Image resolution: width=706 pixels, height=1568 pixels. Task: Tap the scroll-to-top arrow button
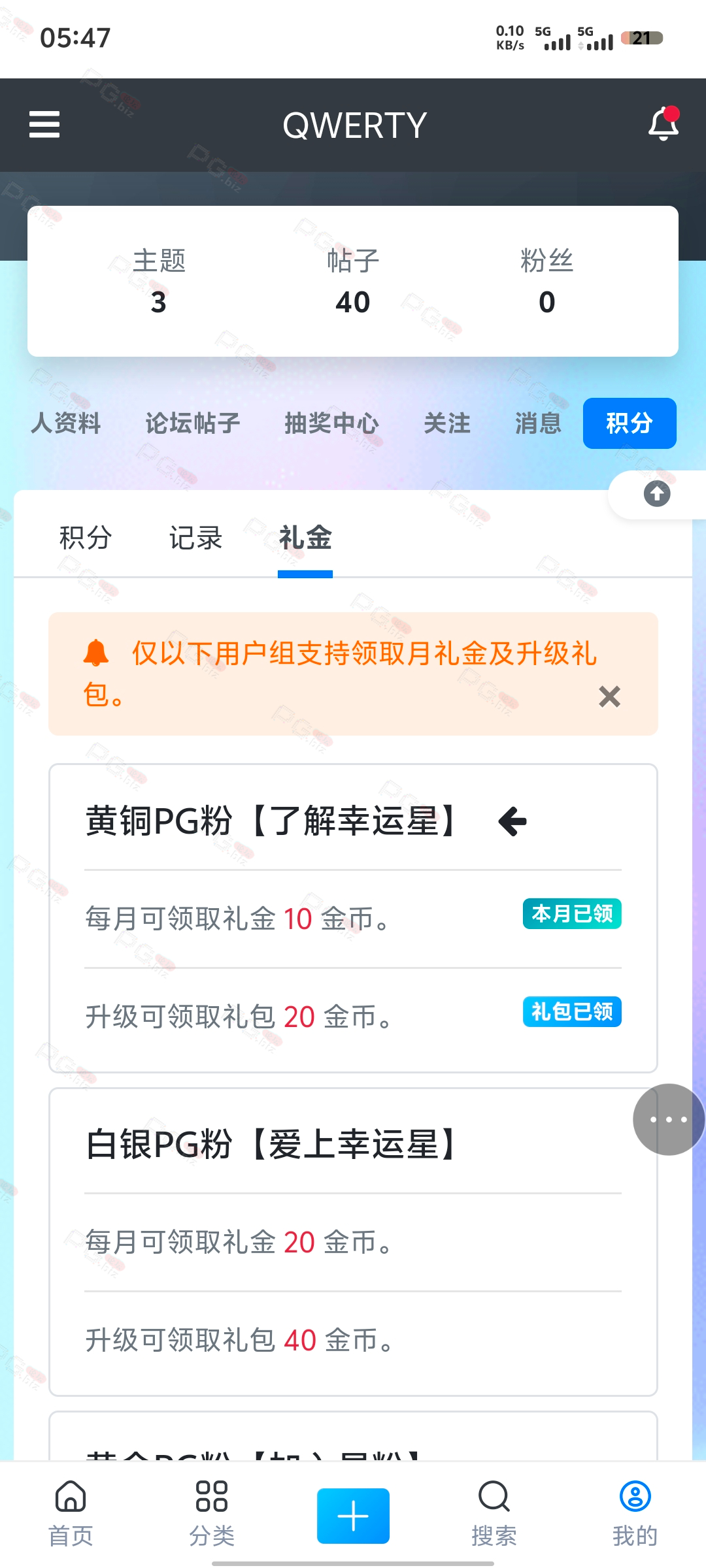(x=657, y=494)
